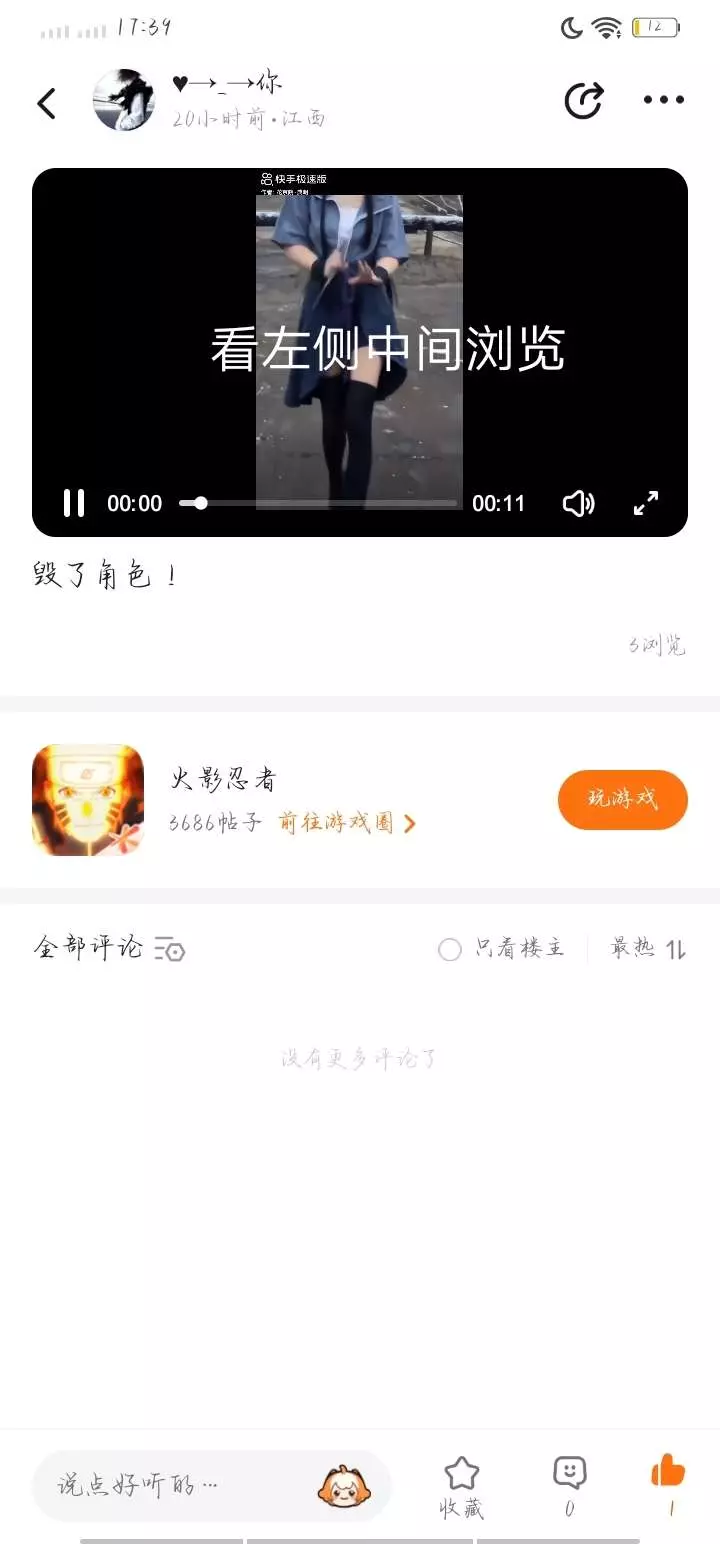Tap the video progress bar

pyautogui.click(x=318, y=503)
